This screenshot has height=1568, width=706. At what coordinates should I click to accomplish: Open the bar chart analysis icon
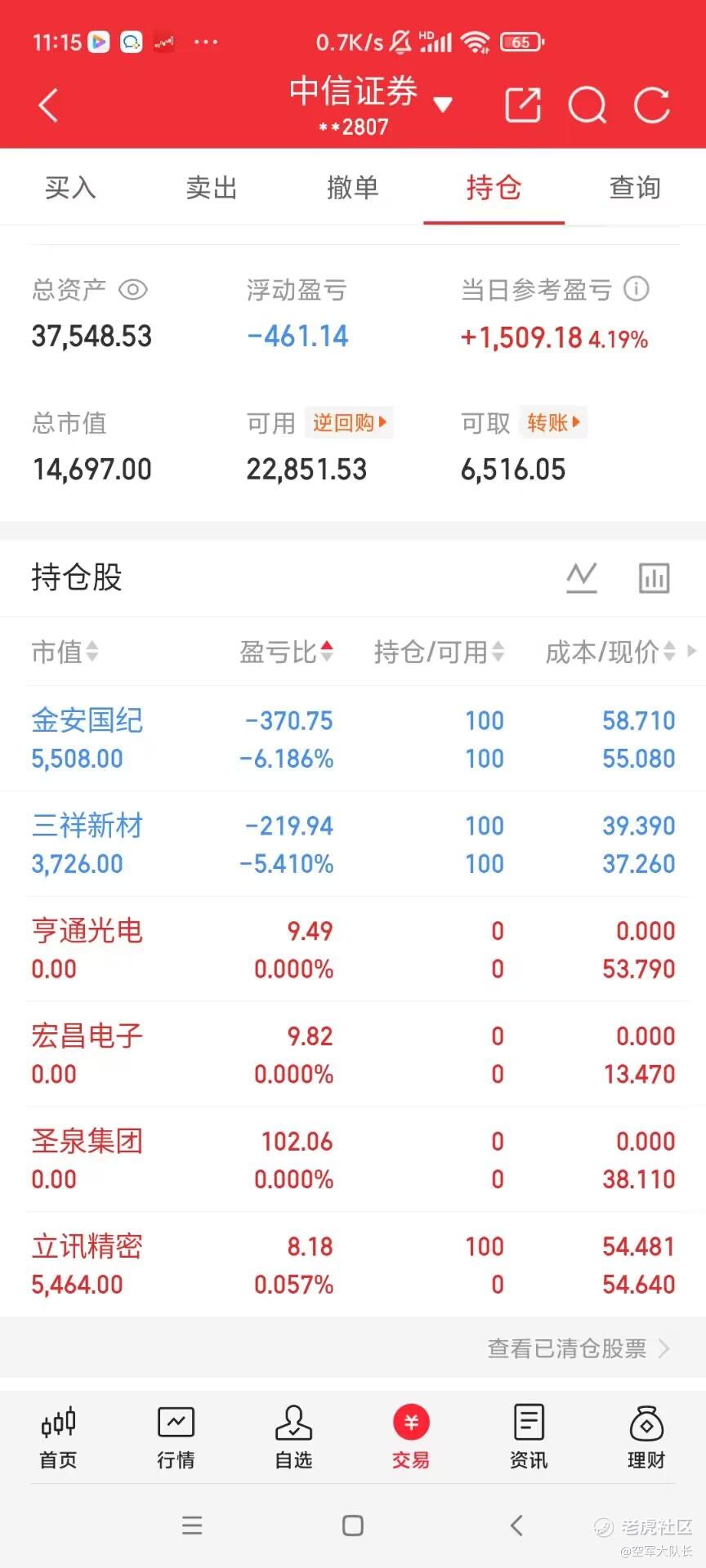654,577
